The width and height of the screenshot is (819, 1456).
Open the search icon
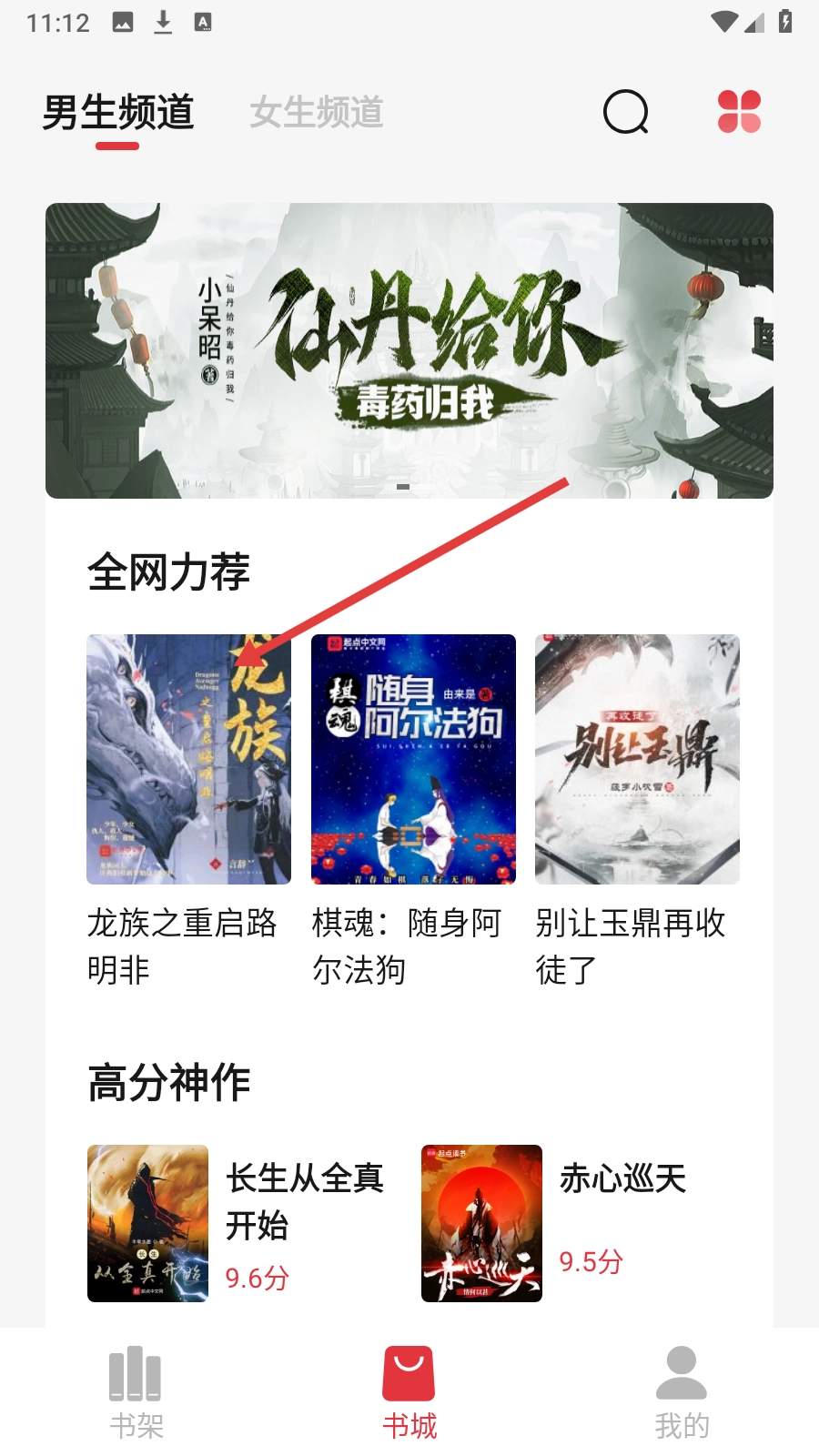[x=626, y=113]
